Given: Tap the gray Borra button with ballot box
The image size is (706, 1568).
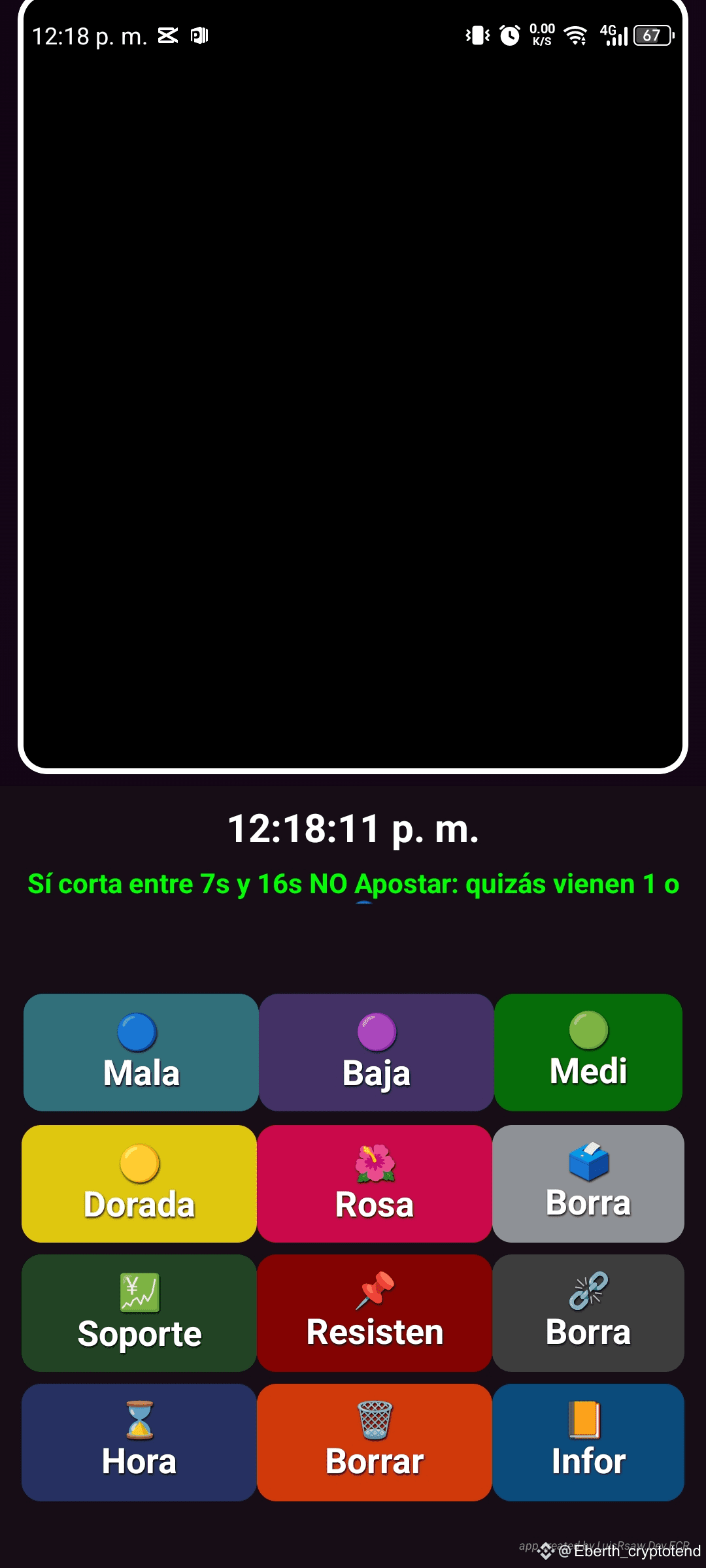Looking at the screenshot, I should pyautogui.click(x=588, y=1183).
